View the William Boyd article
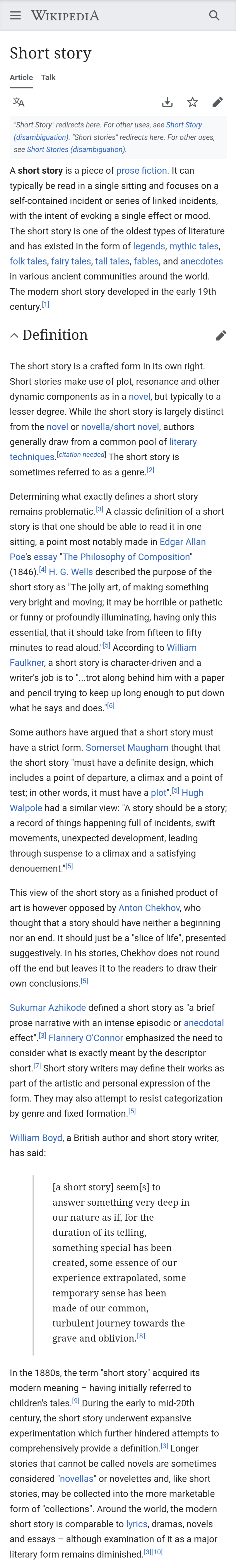Viewport: 236px width, 1568px height. pyautogui.click(x=36, y=1138)
